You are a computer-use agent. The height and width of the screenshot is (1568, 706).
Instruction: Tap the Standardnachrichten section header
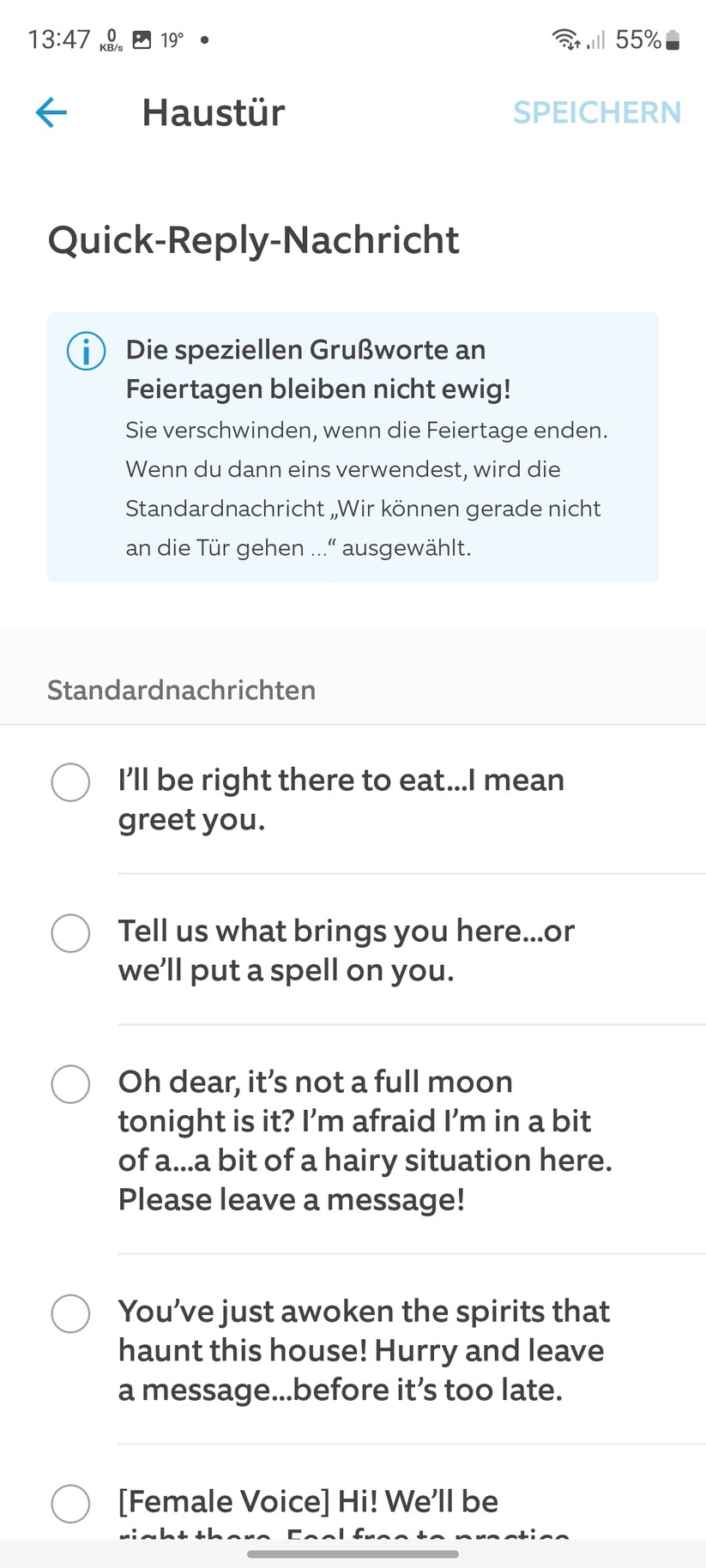point(180,690)
